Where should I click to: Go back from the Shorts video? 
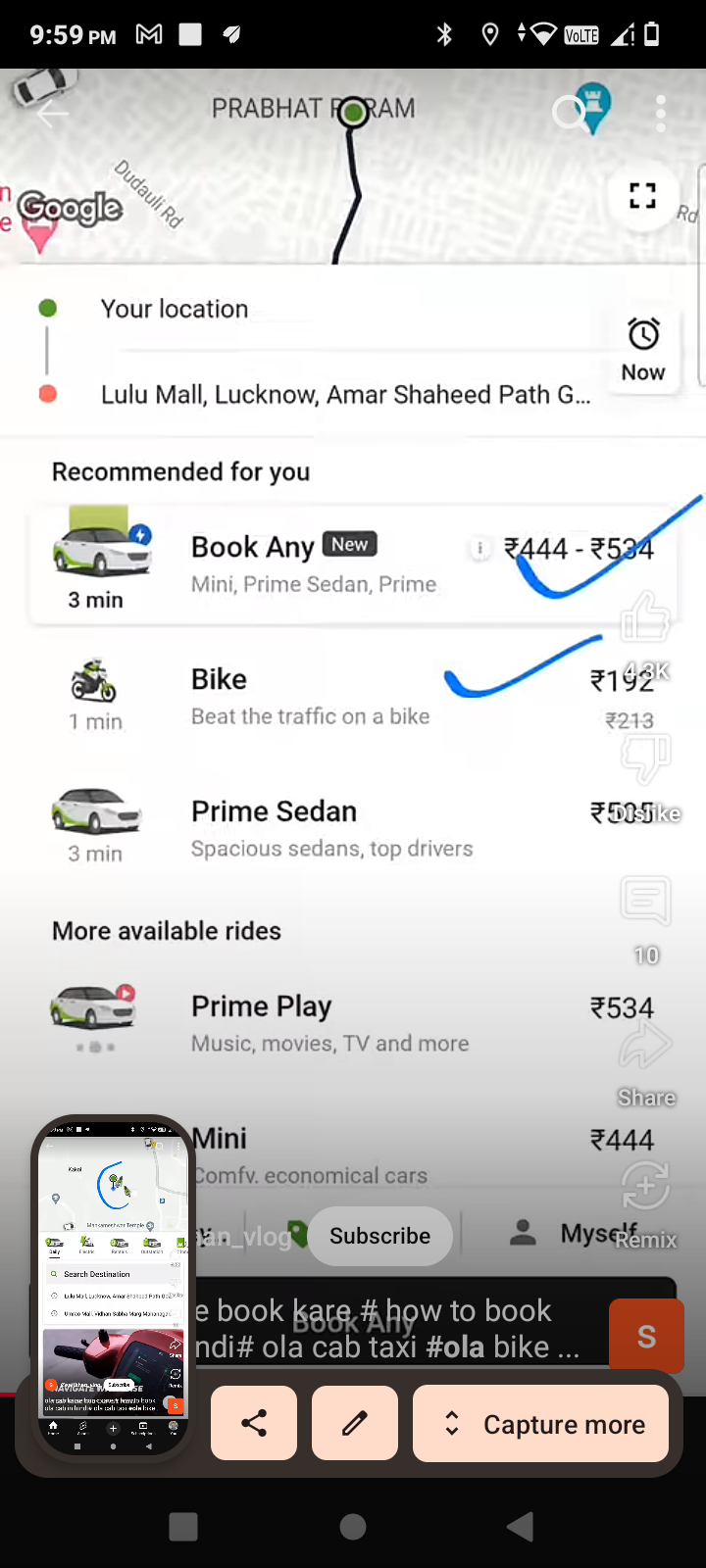pyautogui.click(x=52, y=114)
